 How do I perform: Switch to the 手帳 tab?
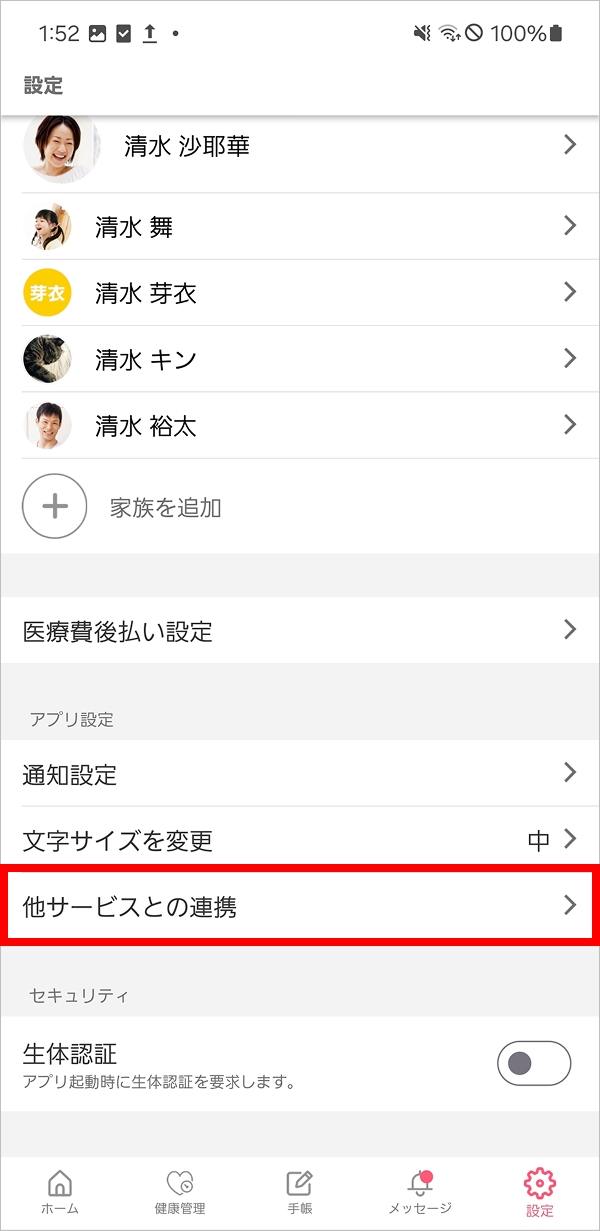[x=300, y=1192]
